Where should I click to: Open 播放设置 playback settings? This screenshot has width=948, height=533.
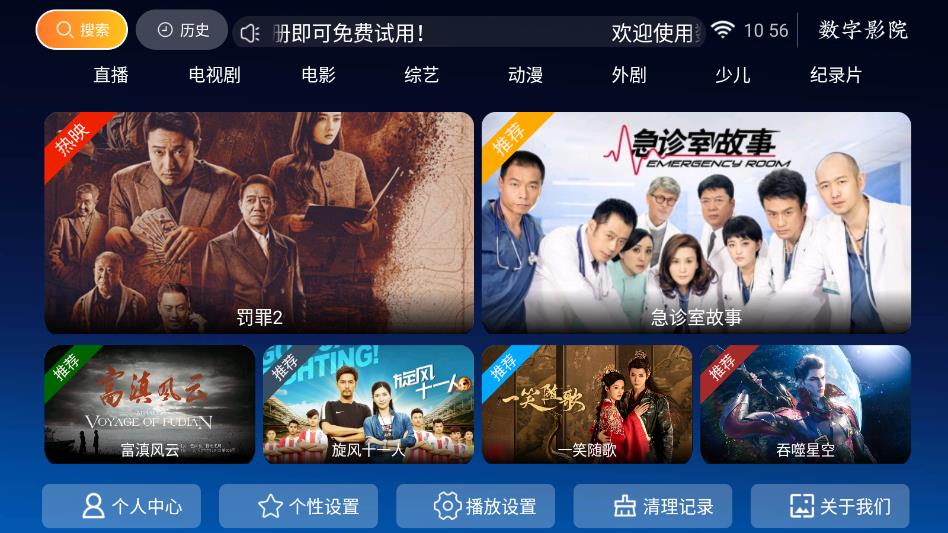point(475,506)
